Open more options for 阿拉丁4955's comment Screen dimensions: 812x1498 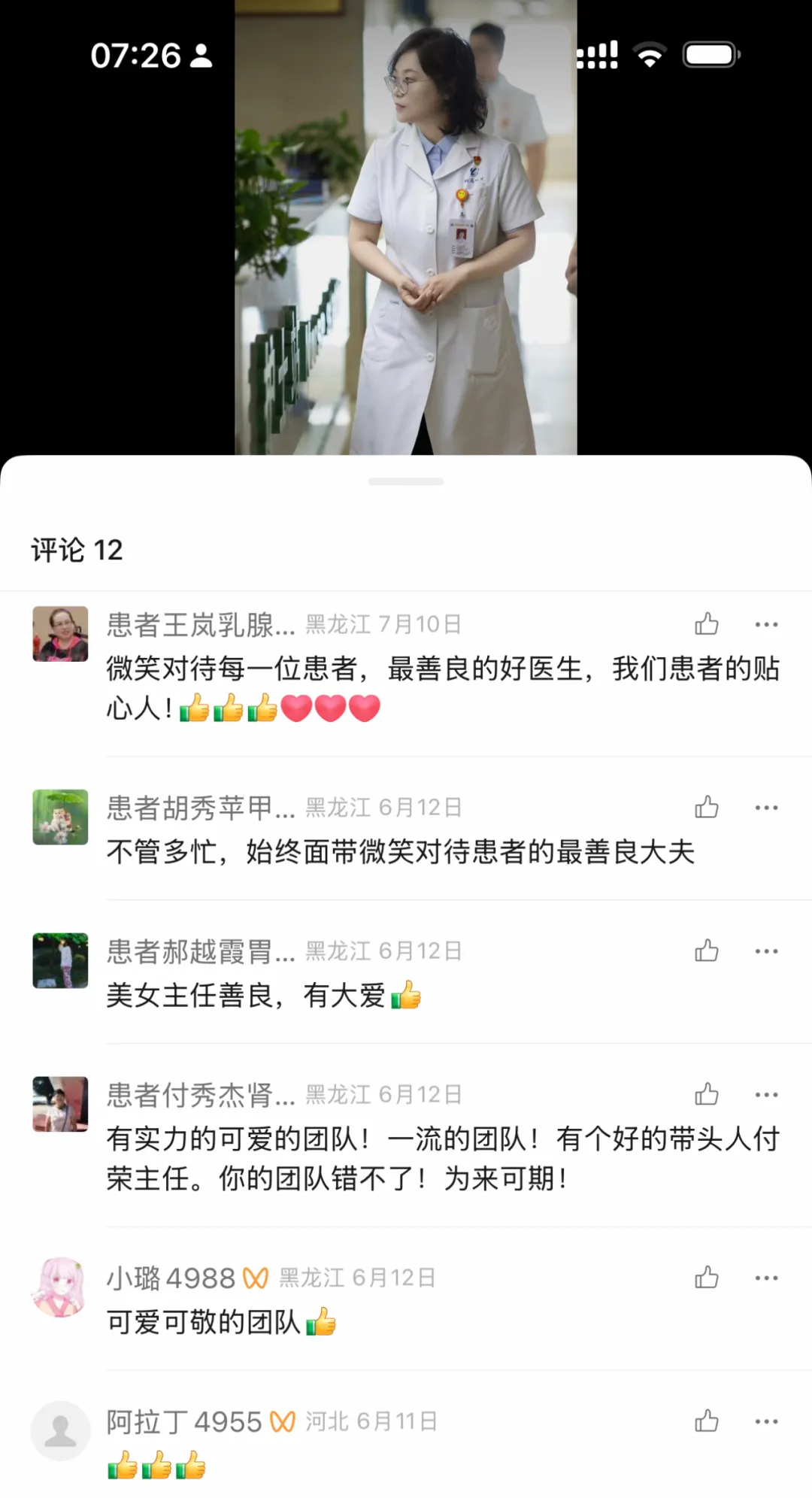tap(766, 1421)
